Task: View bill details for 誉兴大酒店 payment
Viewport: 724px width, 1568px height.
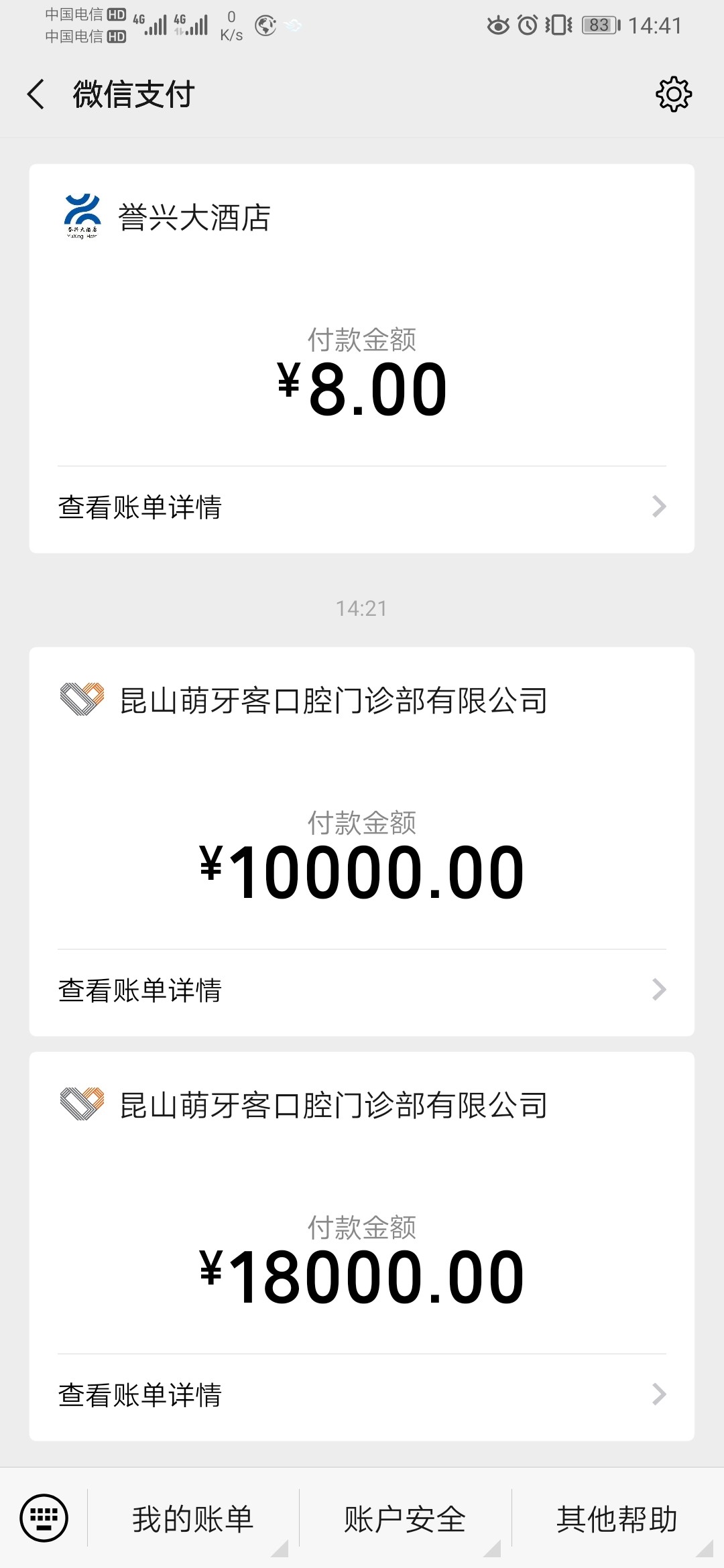Action: click(362, 507)
